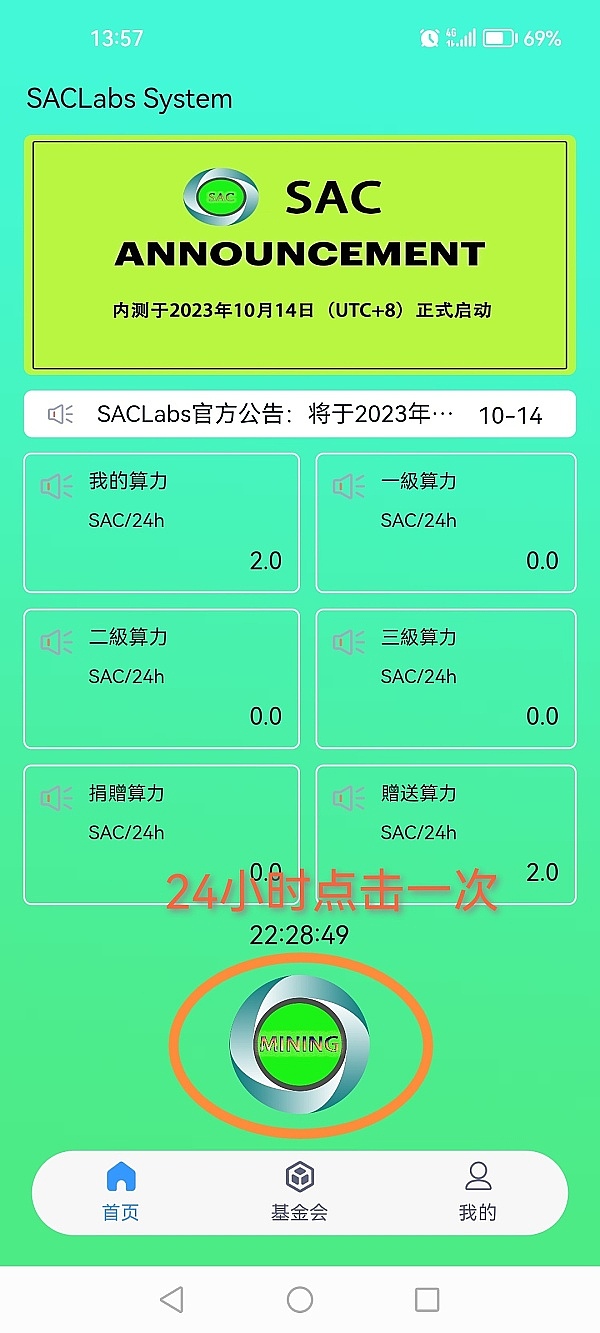Switch to the 基金会 tab

click(300, 1192)
